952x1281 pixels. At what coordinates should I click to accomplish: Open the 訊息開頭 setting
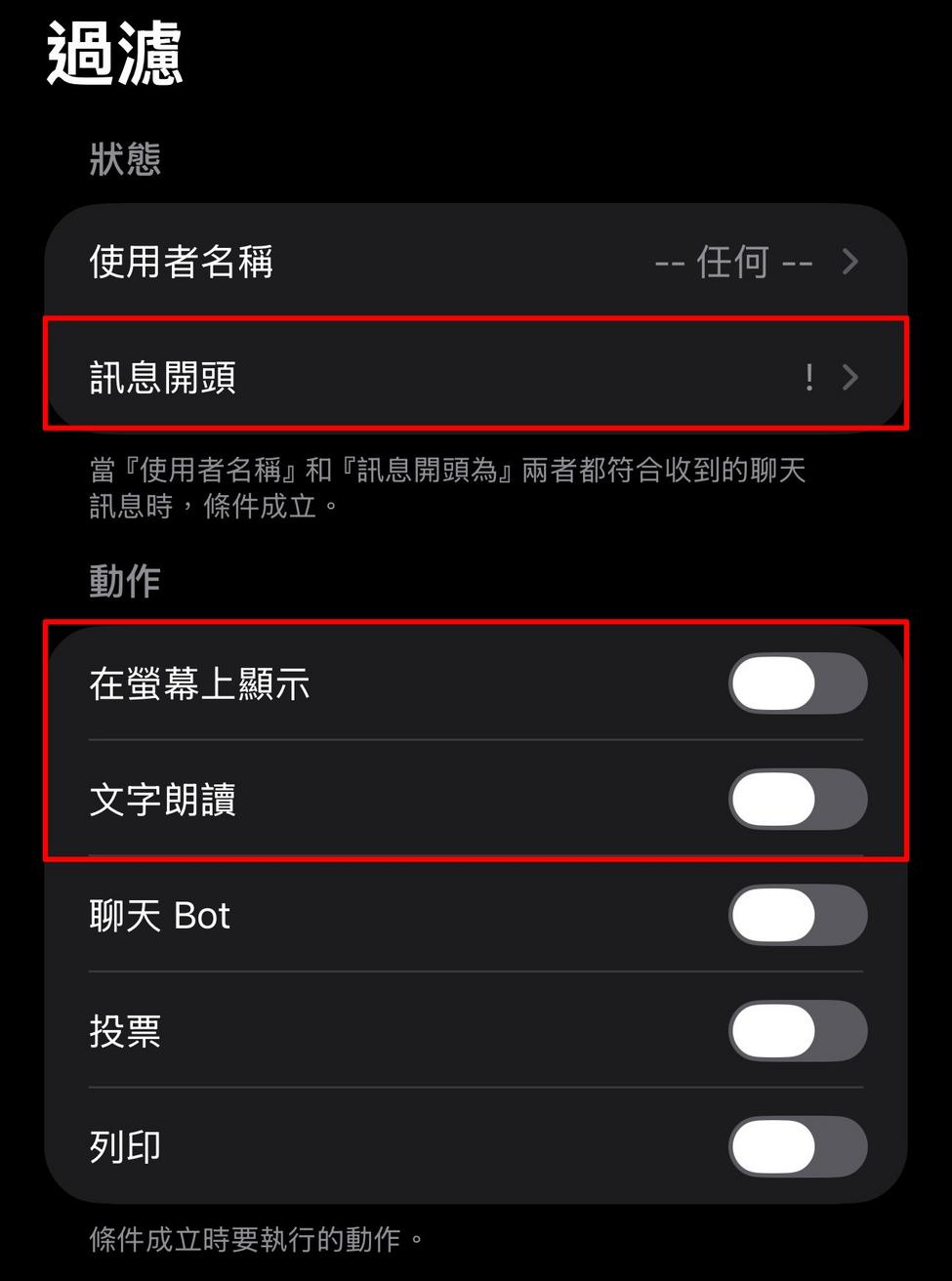[476, 377]
